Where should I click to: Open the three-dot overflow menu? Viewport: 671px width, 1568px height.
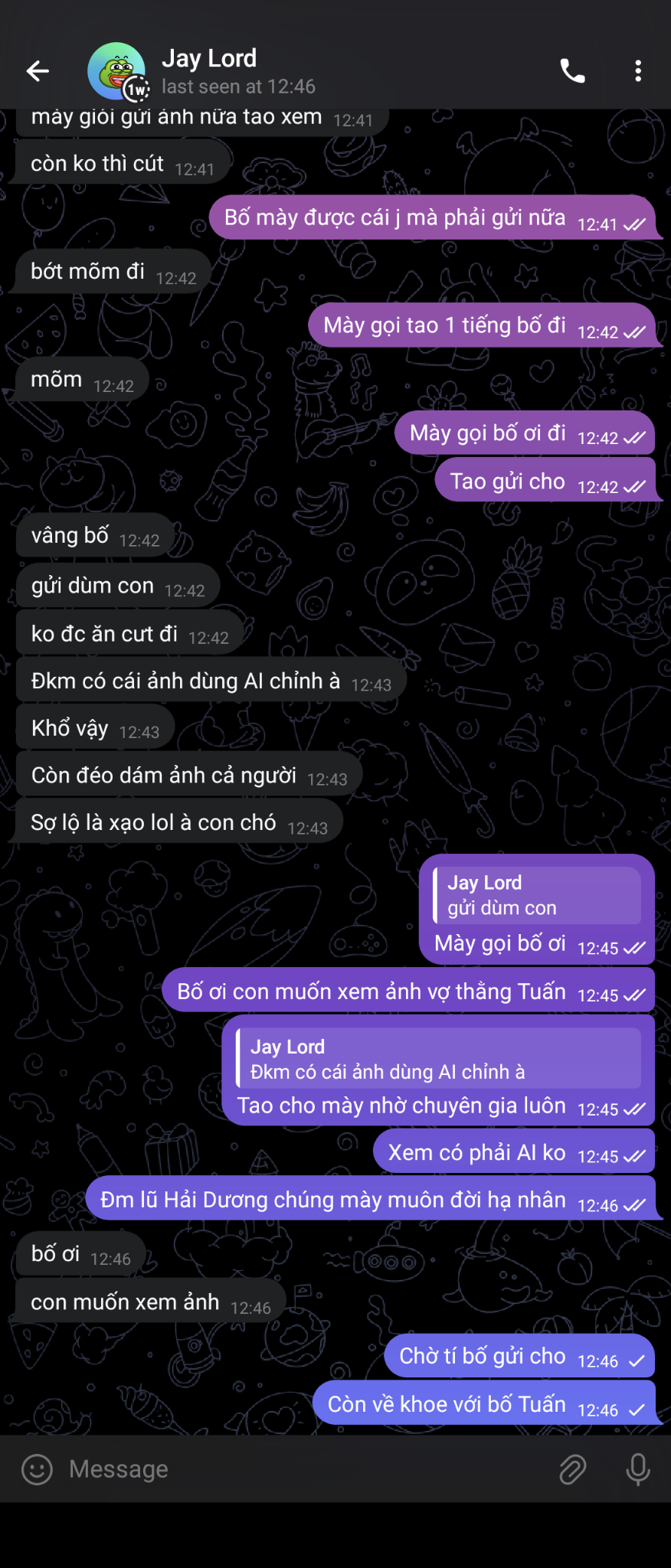(x=637, y=71)
